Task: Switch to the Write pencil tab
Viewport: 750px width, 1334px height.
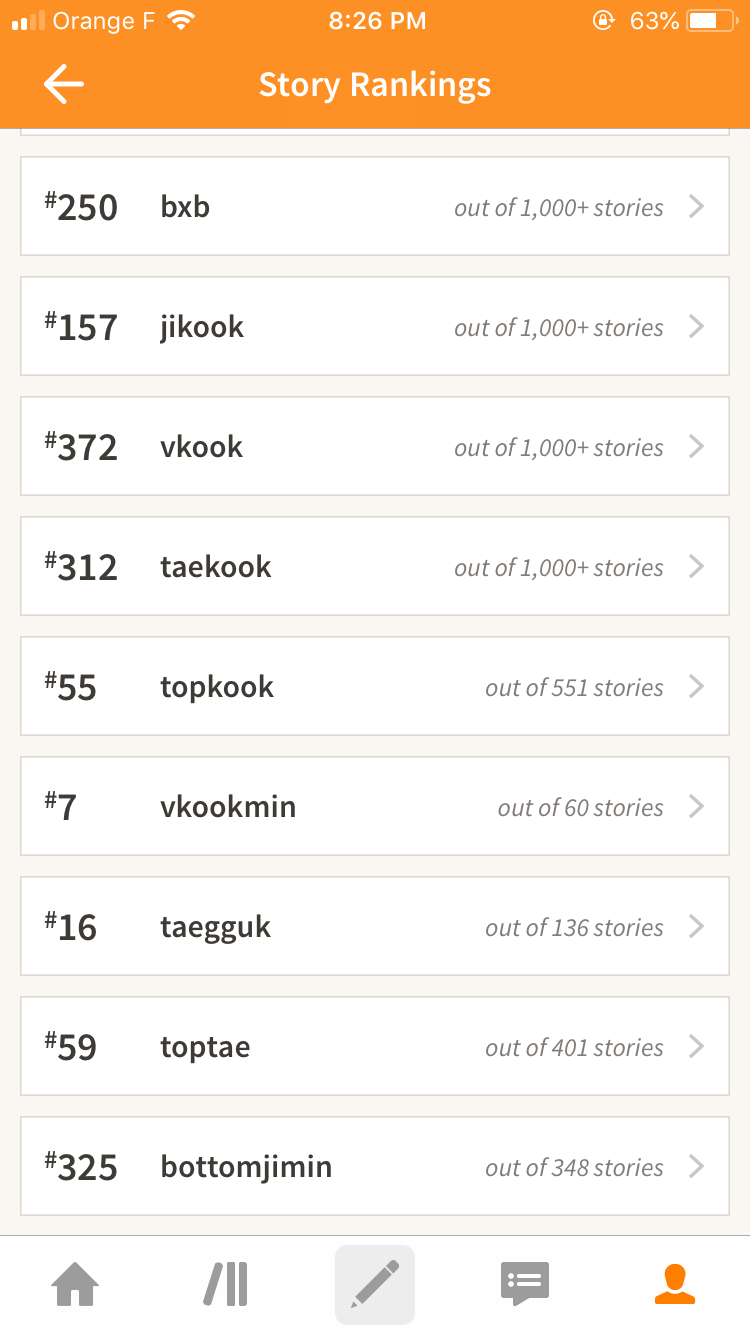Action: 375,1284
